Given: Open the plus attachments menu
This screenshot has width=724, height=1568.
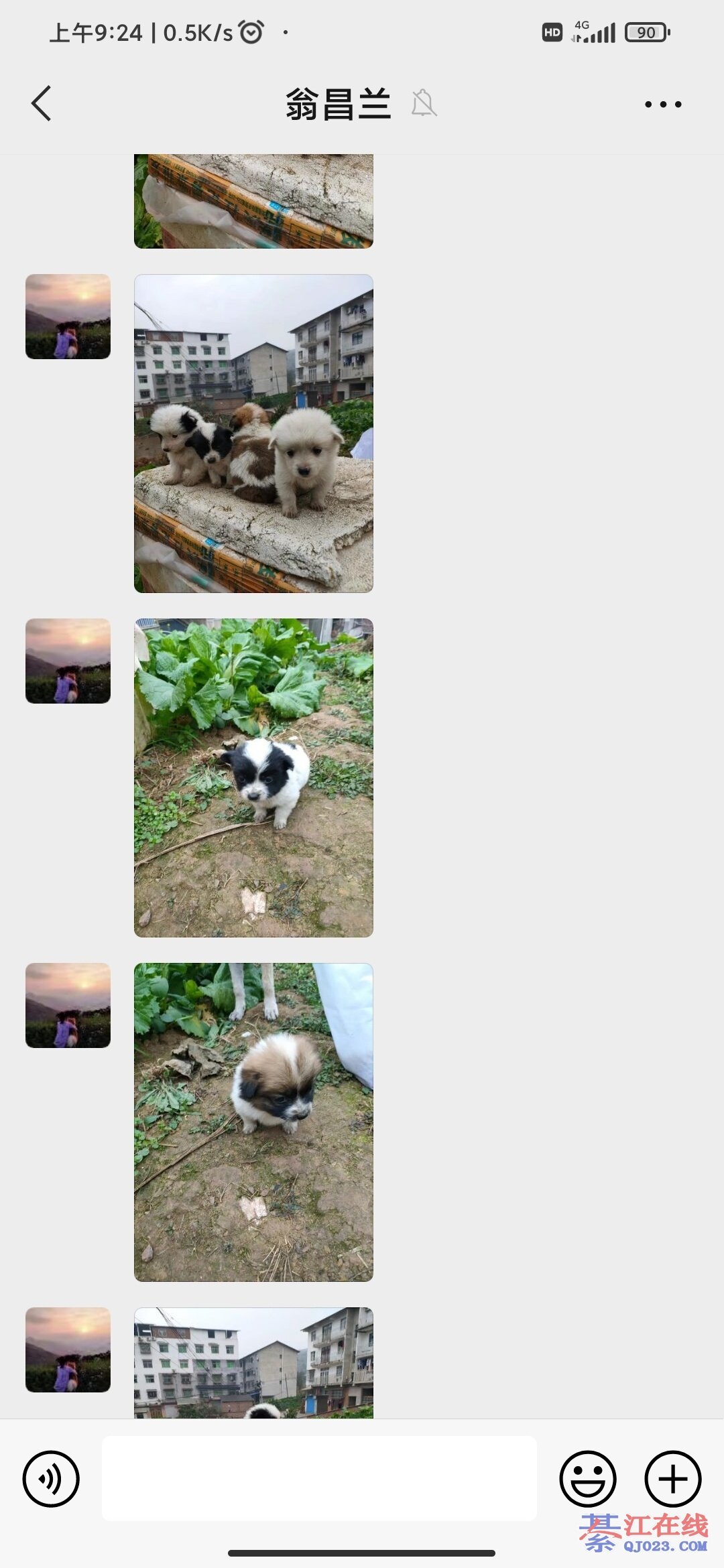Looking at the screenshot, I should click(672, 1479).
